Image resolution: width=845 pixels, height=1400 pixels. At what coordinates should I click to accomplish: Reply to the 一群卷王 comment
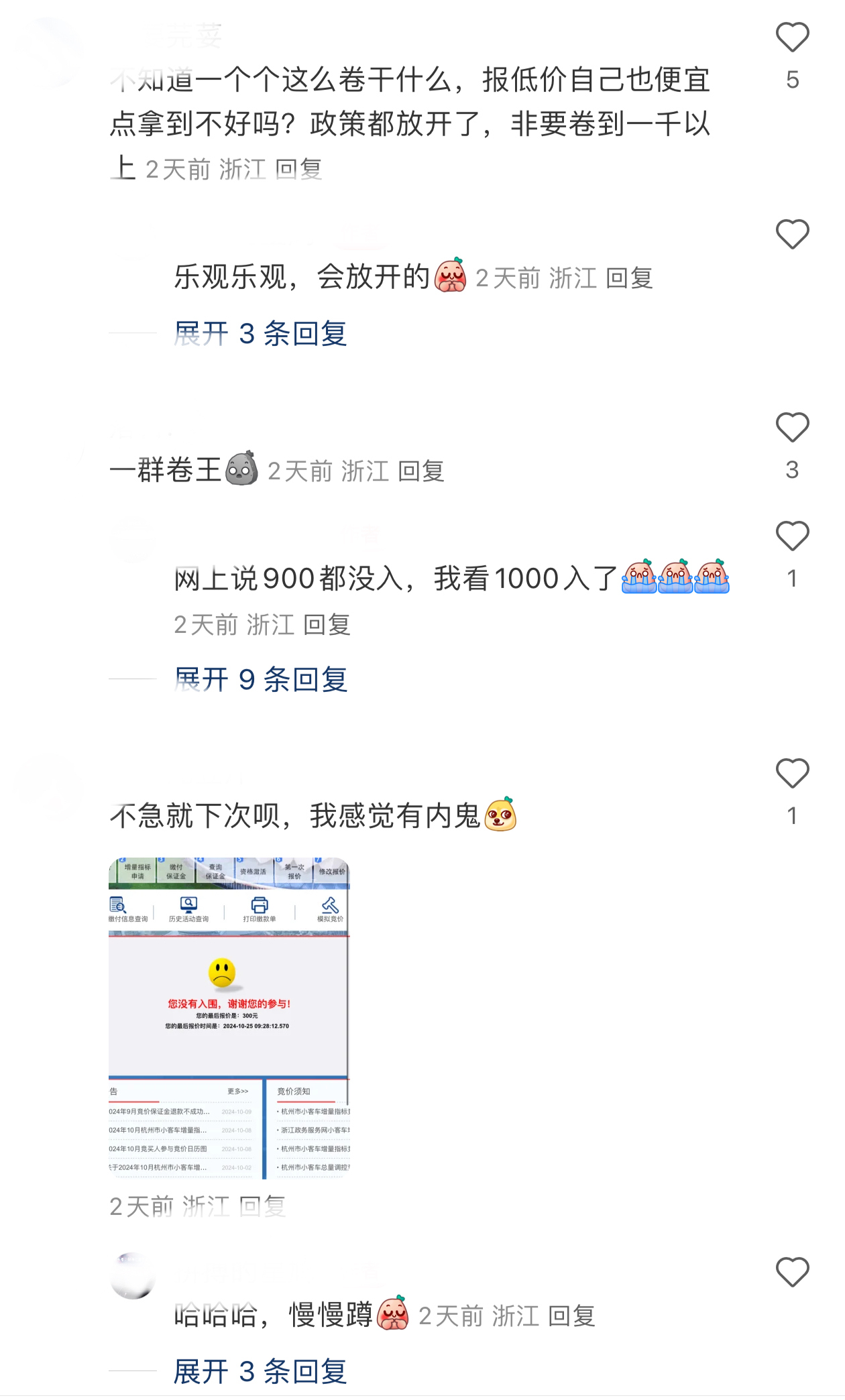click(421, 471)
